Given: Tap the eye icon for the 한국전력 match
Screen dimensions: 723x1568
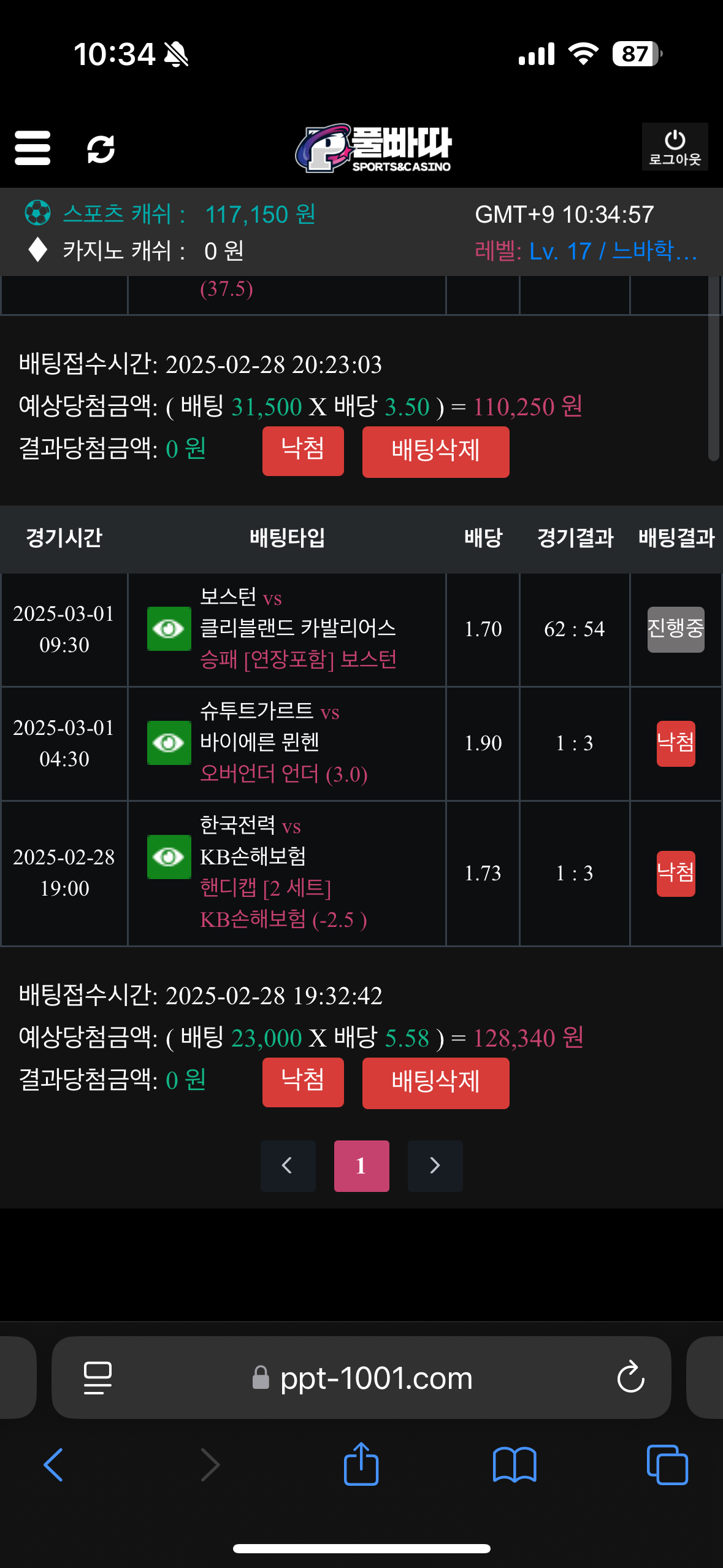Looking at the screenshot, I should (x=169, y=857).
